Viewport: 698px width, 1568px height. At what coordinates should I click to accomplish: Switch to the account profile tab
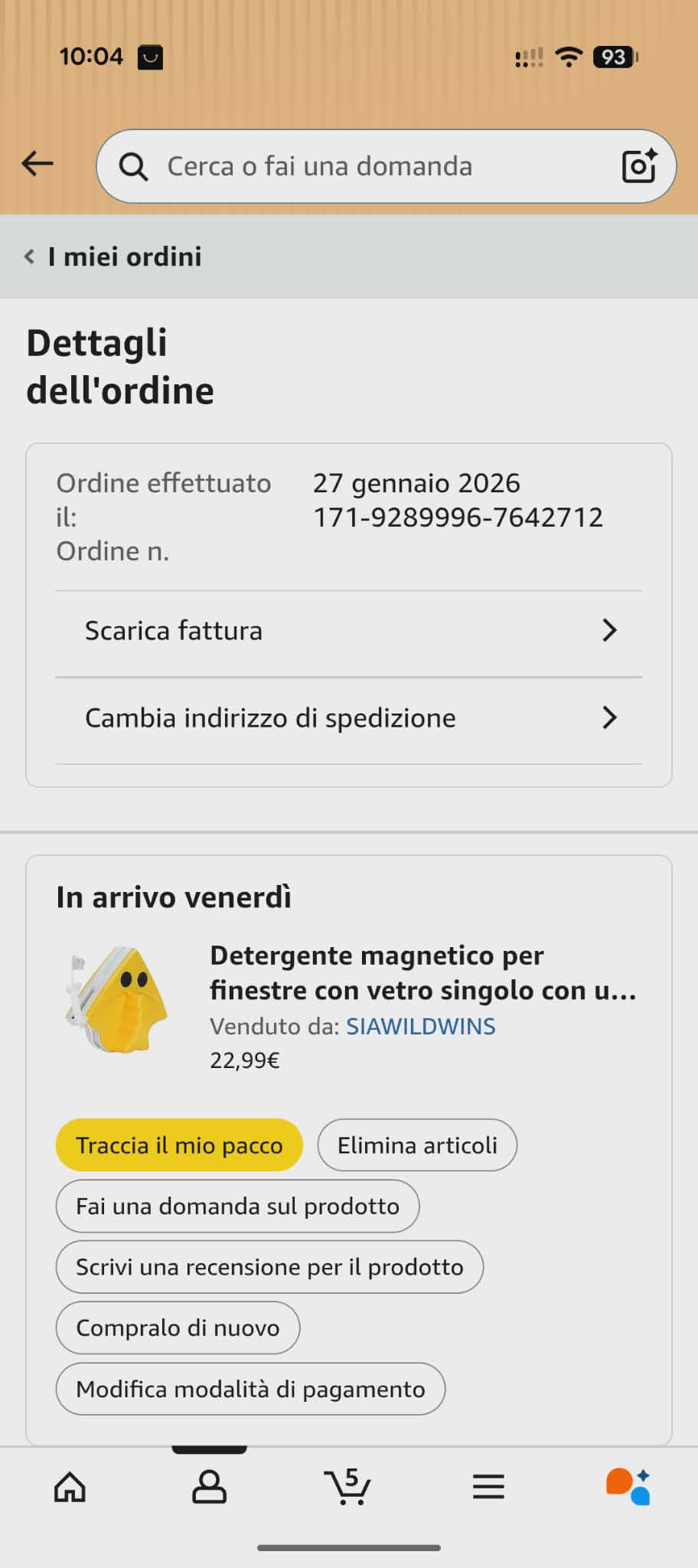point(209,1487)
